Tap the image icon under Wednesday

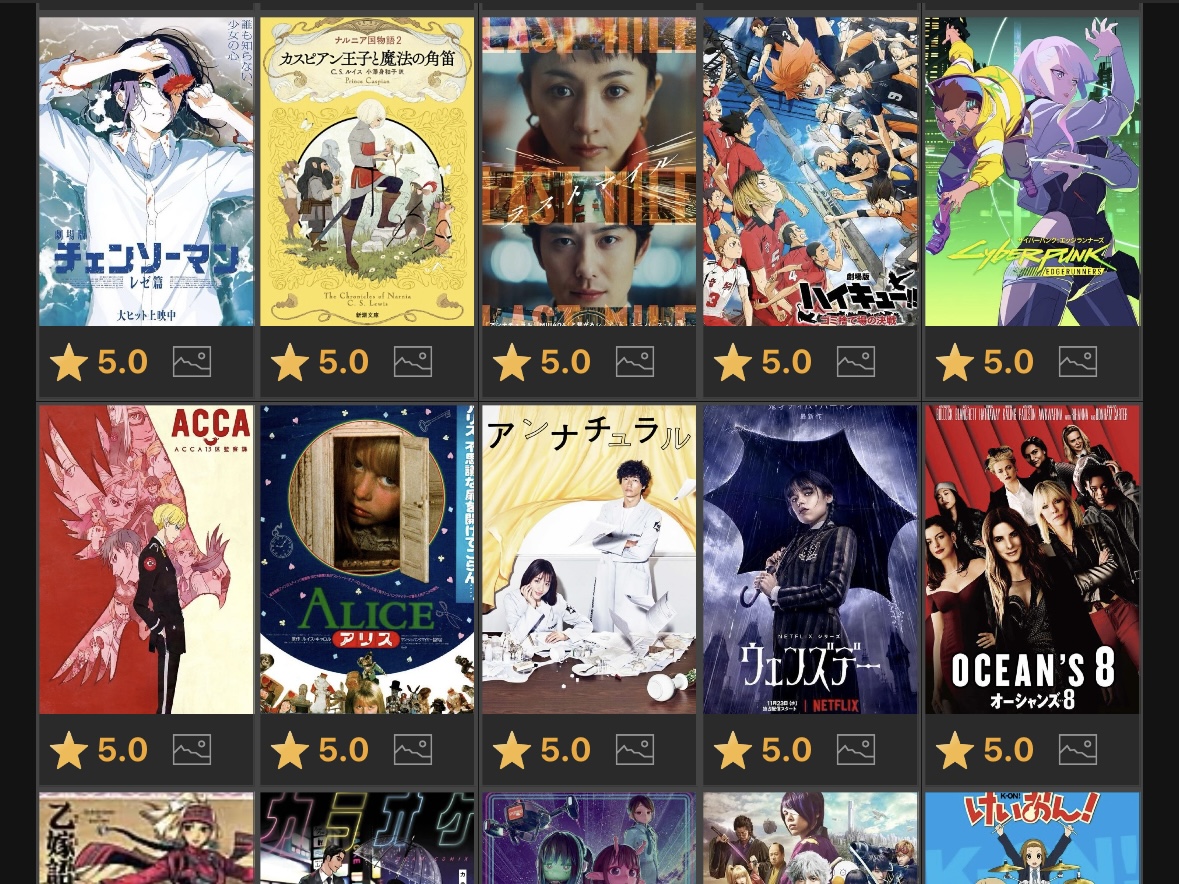[856, 750]
